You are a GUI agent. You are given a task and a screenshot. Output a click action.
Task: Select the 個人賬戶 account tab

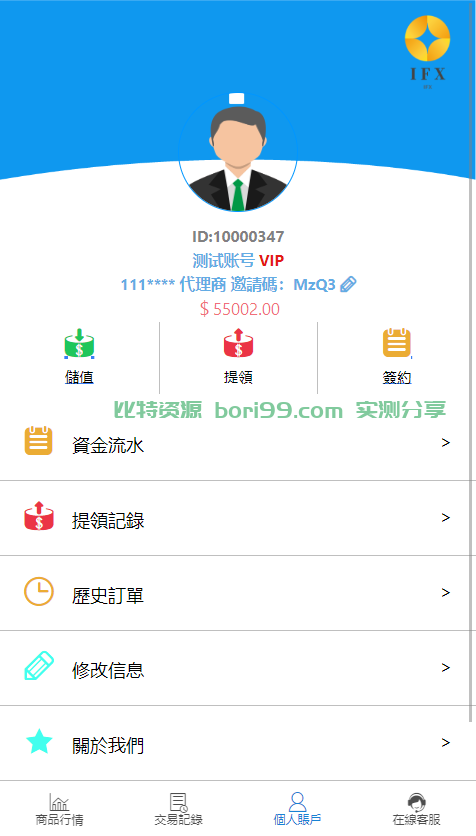[x=297, y=809]
